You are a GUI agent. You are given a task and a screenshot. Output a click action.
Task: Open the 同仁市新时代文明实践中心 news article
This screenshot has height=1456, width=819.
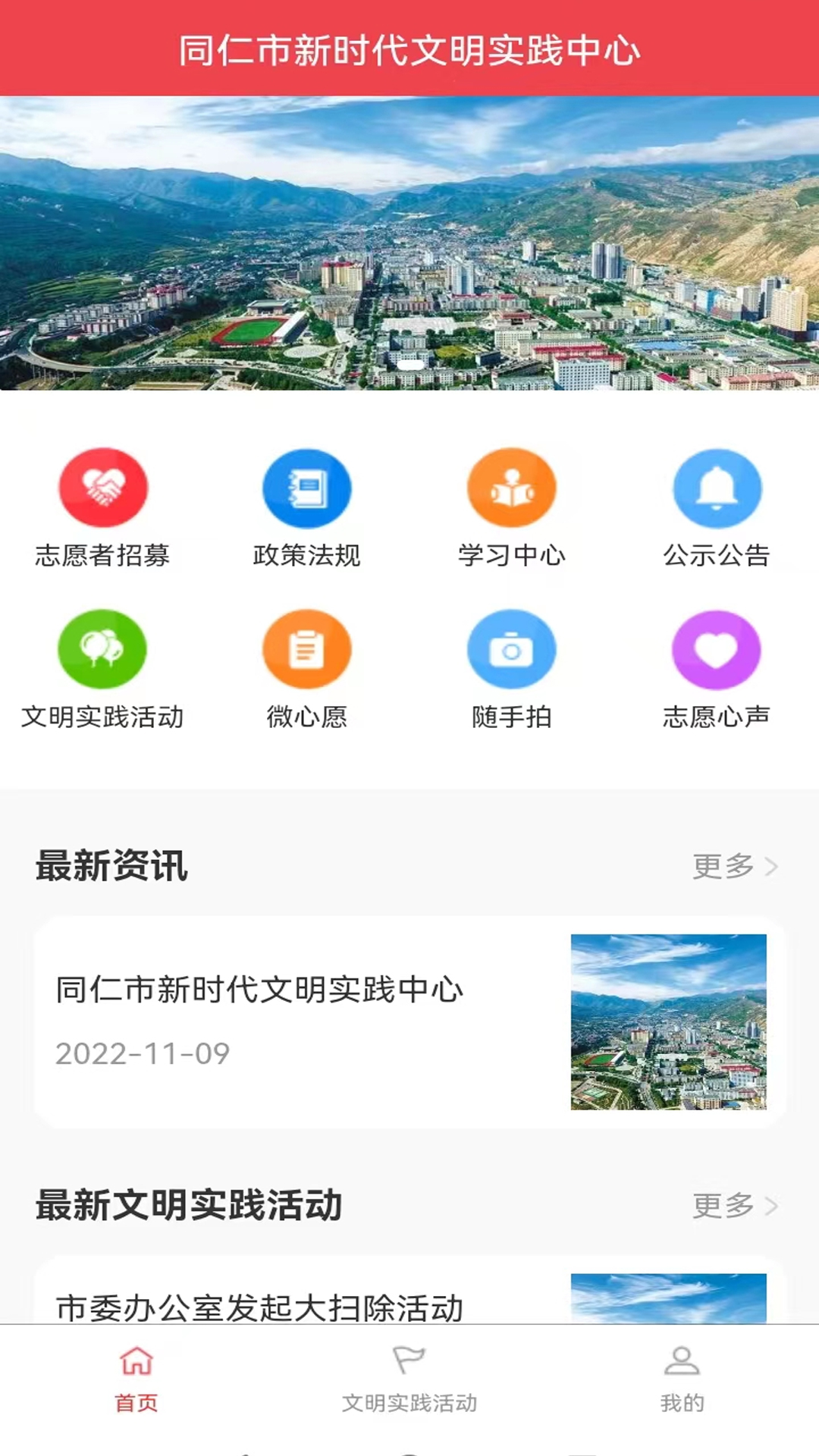262,987
